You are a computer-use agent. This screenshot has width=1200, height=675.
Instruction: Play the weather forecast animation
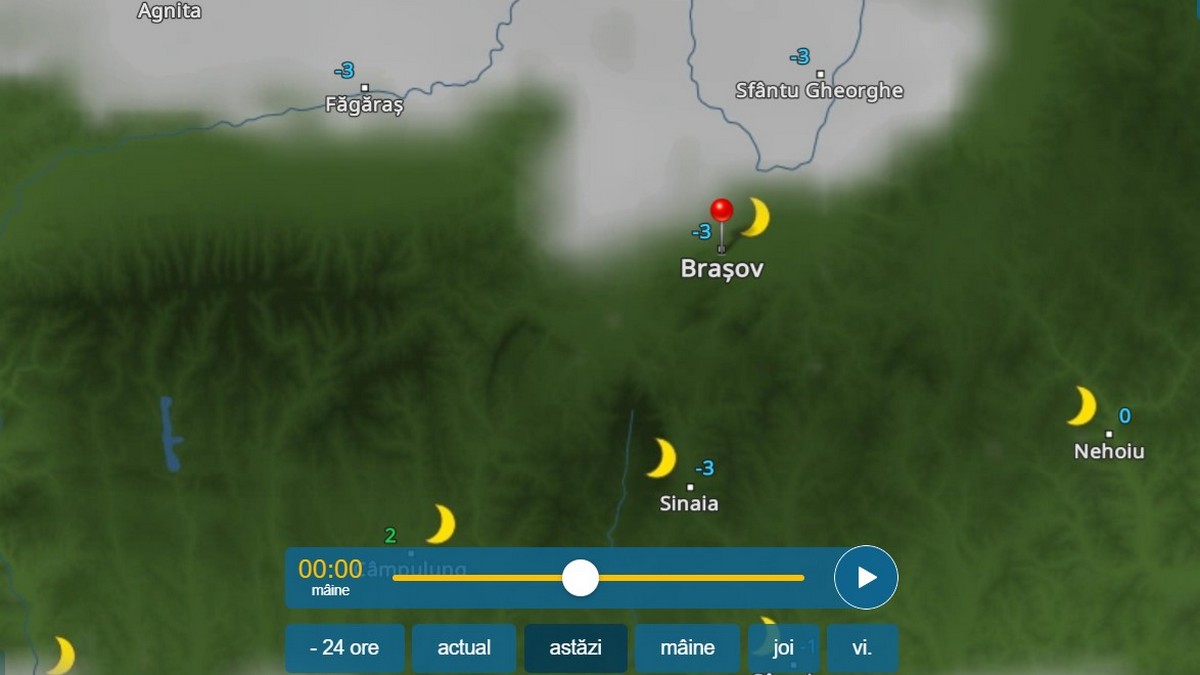pyautogui.click(x=866, y=578)
